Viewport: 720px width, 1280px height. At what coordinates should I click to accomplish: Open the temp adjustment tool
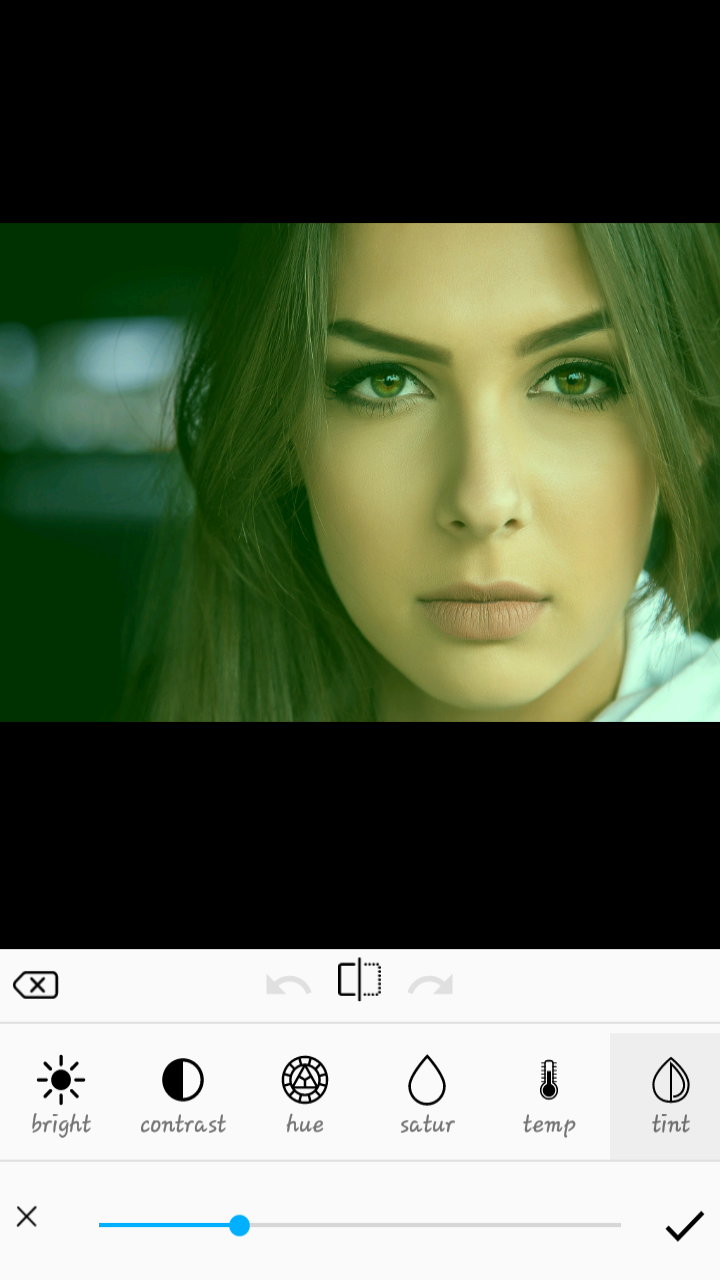click(549, 1097)
